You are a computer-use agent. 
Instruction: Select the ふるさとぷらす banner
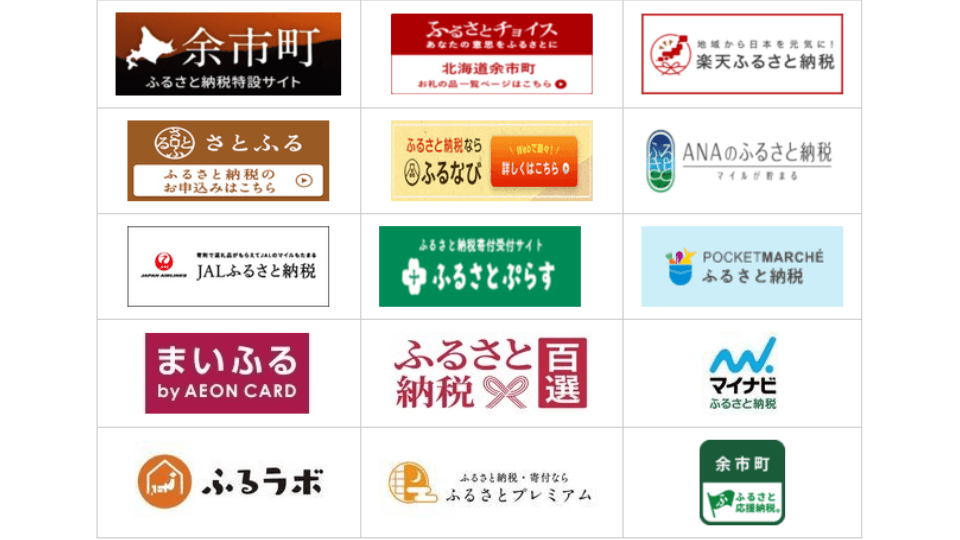[479, 266]
